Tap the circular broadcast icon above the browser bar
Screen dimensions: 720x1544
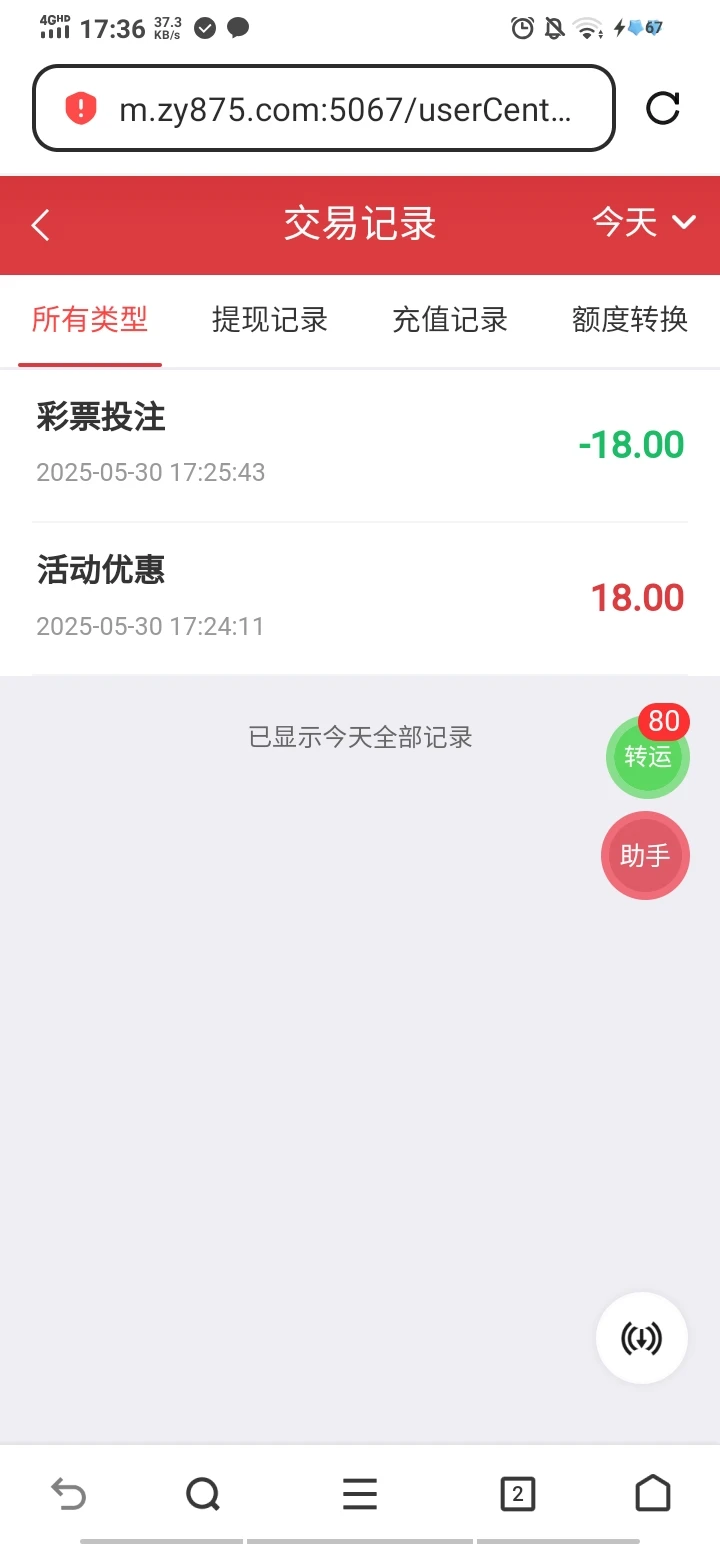coord(641,1338)
